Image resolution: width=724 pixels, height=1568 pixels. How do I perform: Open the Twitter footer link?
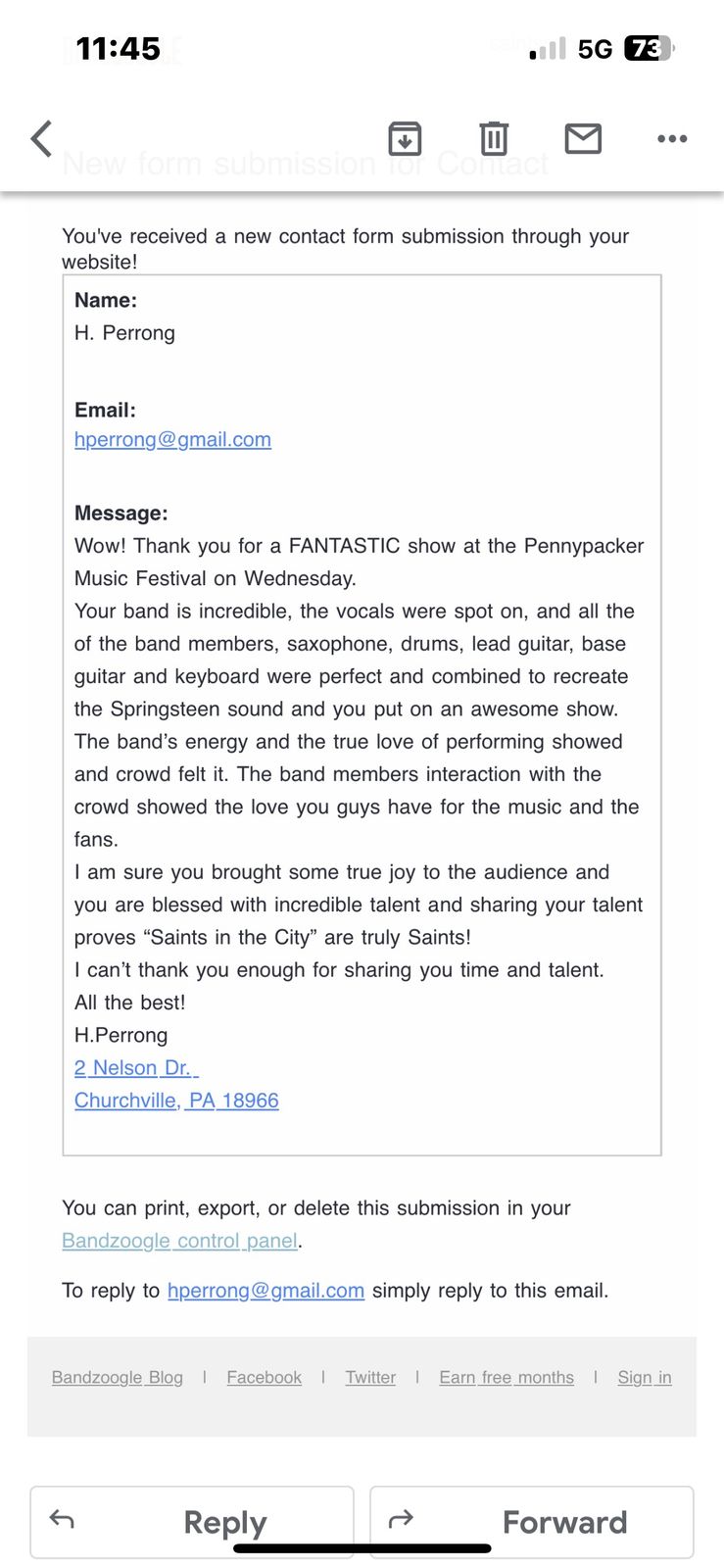[x=370, y=1378]
